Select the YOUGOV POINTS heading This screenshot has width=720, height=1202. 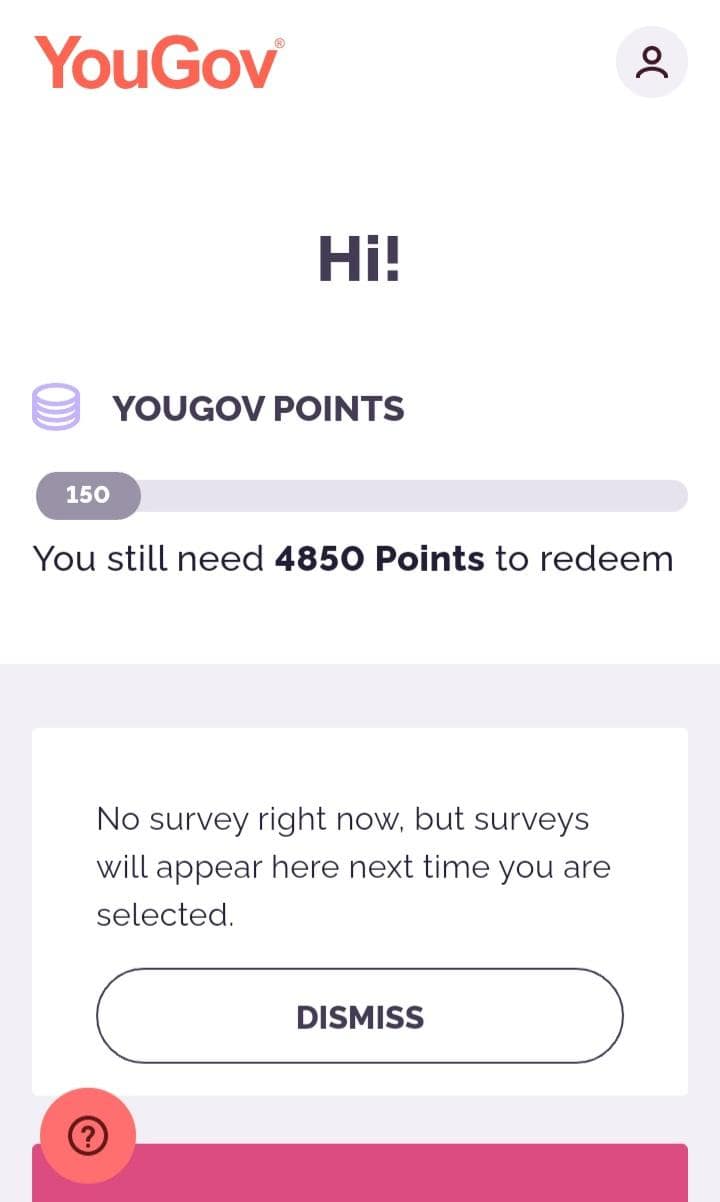pos(258,408)
